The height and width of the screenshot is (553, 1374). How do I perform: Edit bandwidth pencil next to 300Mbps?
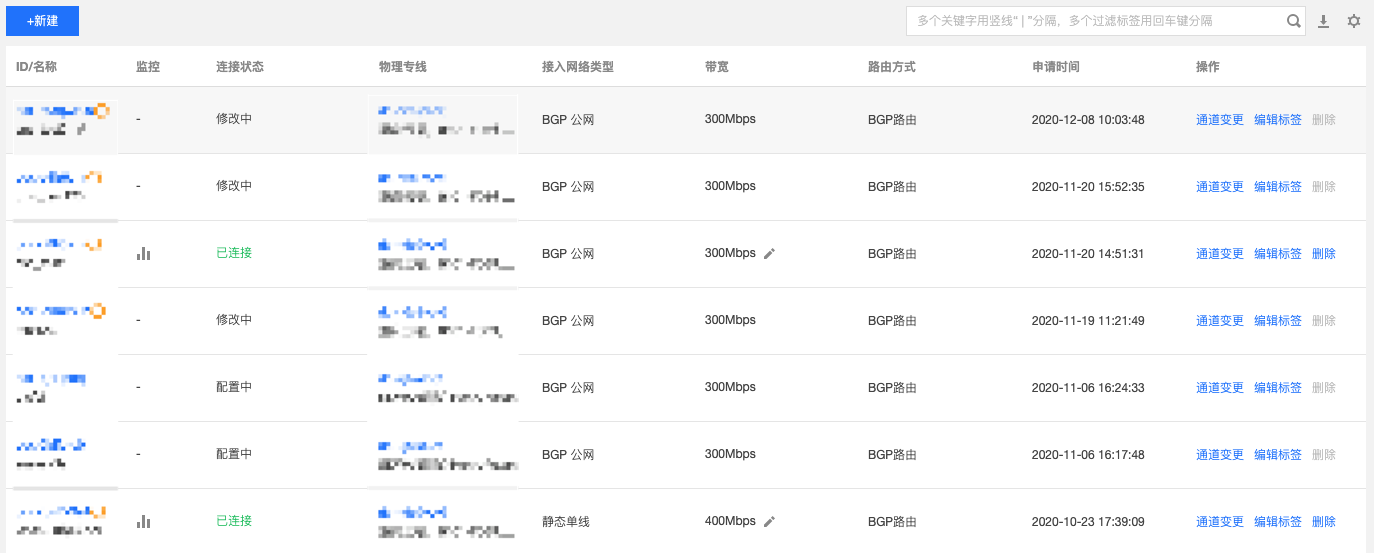click(x=769, y=254)
